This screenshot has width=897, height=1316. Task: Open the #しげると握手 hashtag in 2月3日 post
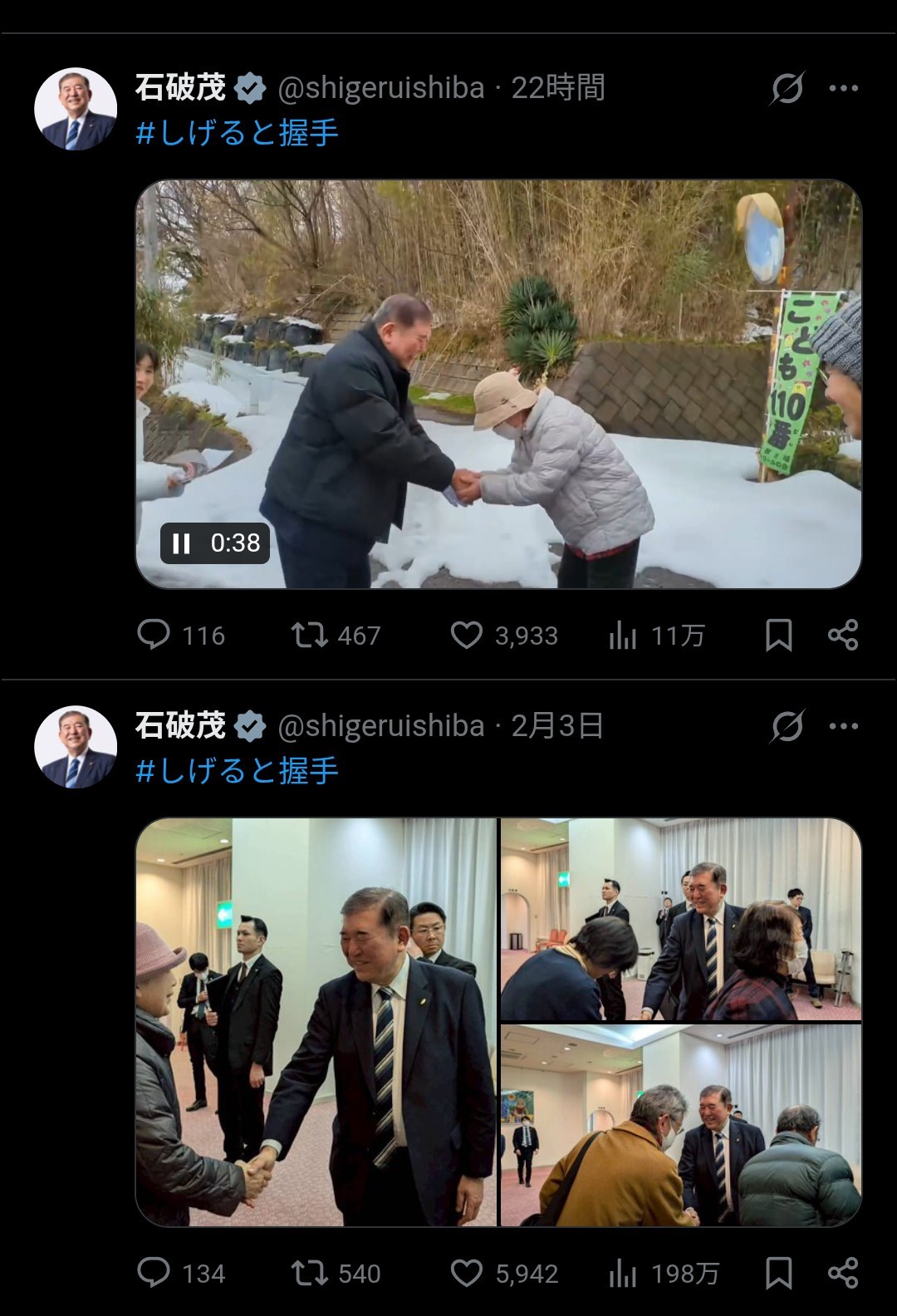tap(238, 771)
